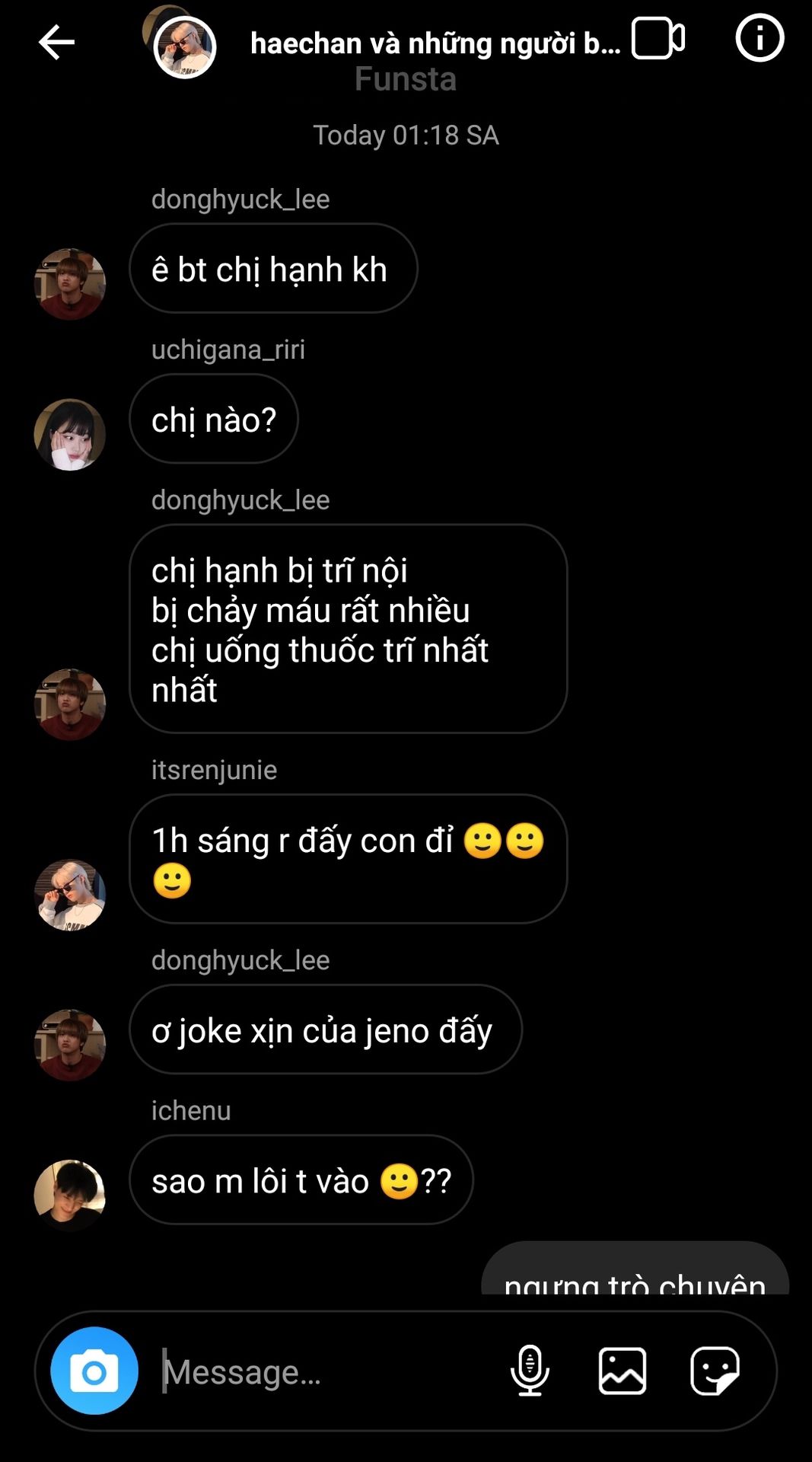
Task: Open the sticker picker
Action: pyautogui.click(x=715, y=1371)
